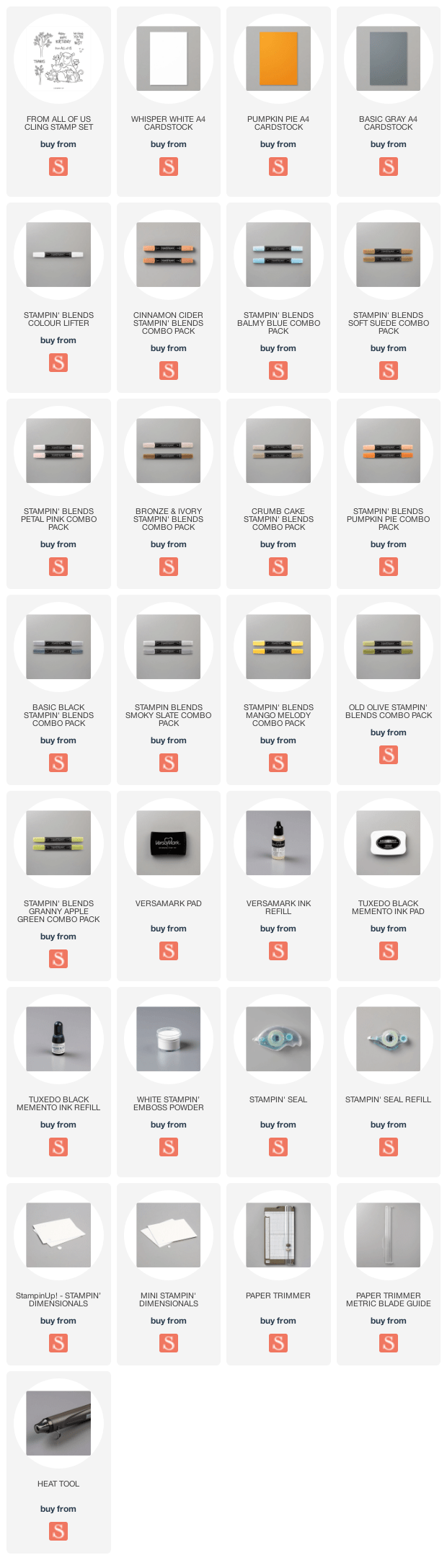Open Versamark Pad product image
Viewport: 447px width, 1568px height.
(x=168, y=843)
